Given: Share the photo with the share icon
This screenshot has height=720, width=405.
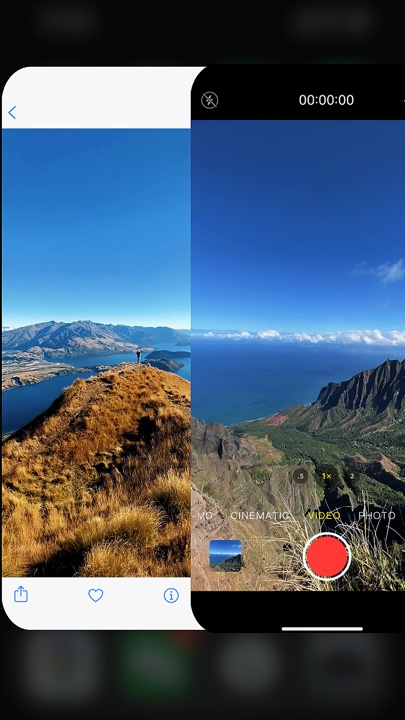Looking at the screenshot, I should coord(21,594).
